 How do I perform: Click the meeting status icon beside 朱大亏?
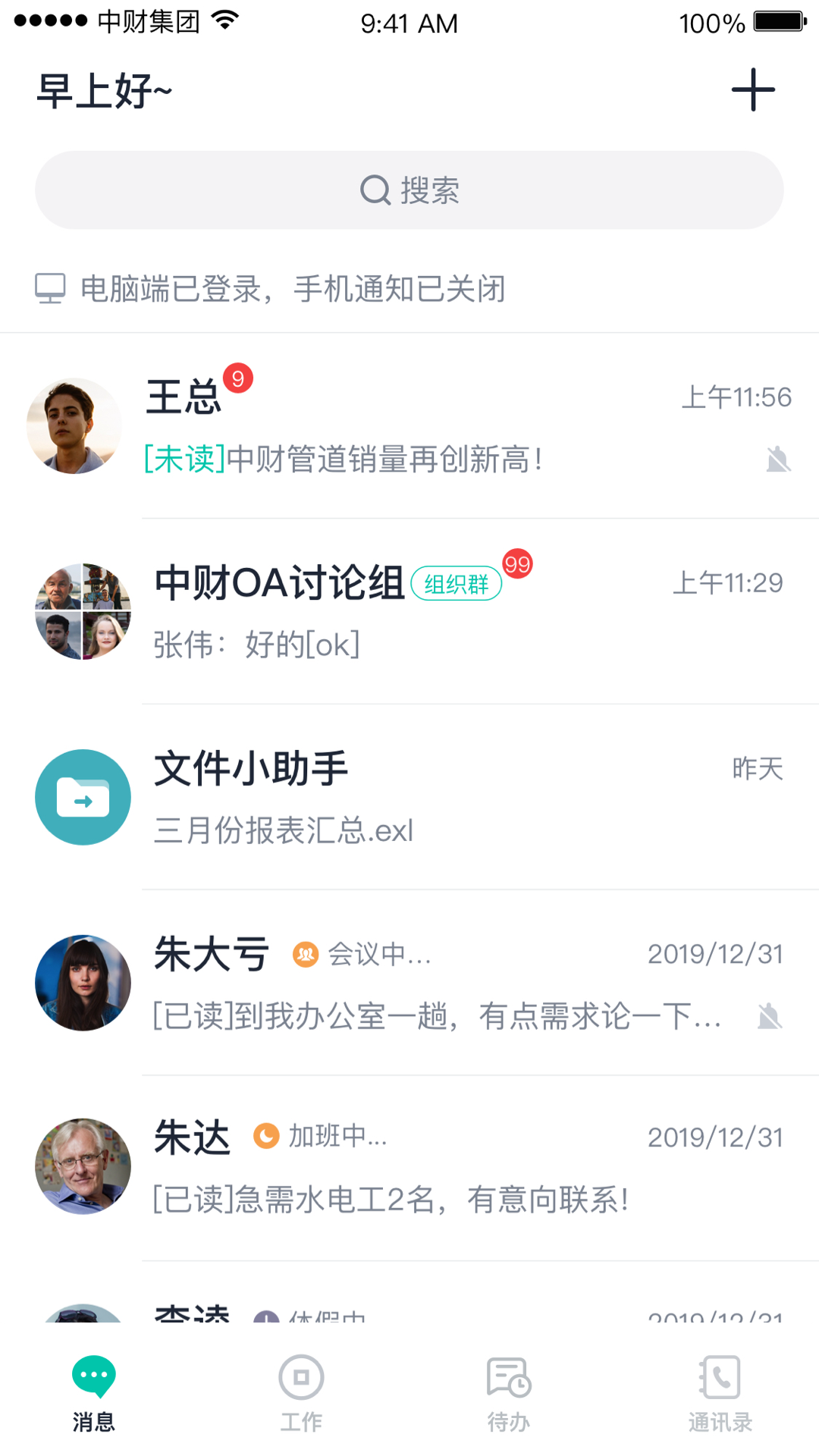[x=306, y=955]
